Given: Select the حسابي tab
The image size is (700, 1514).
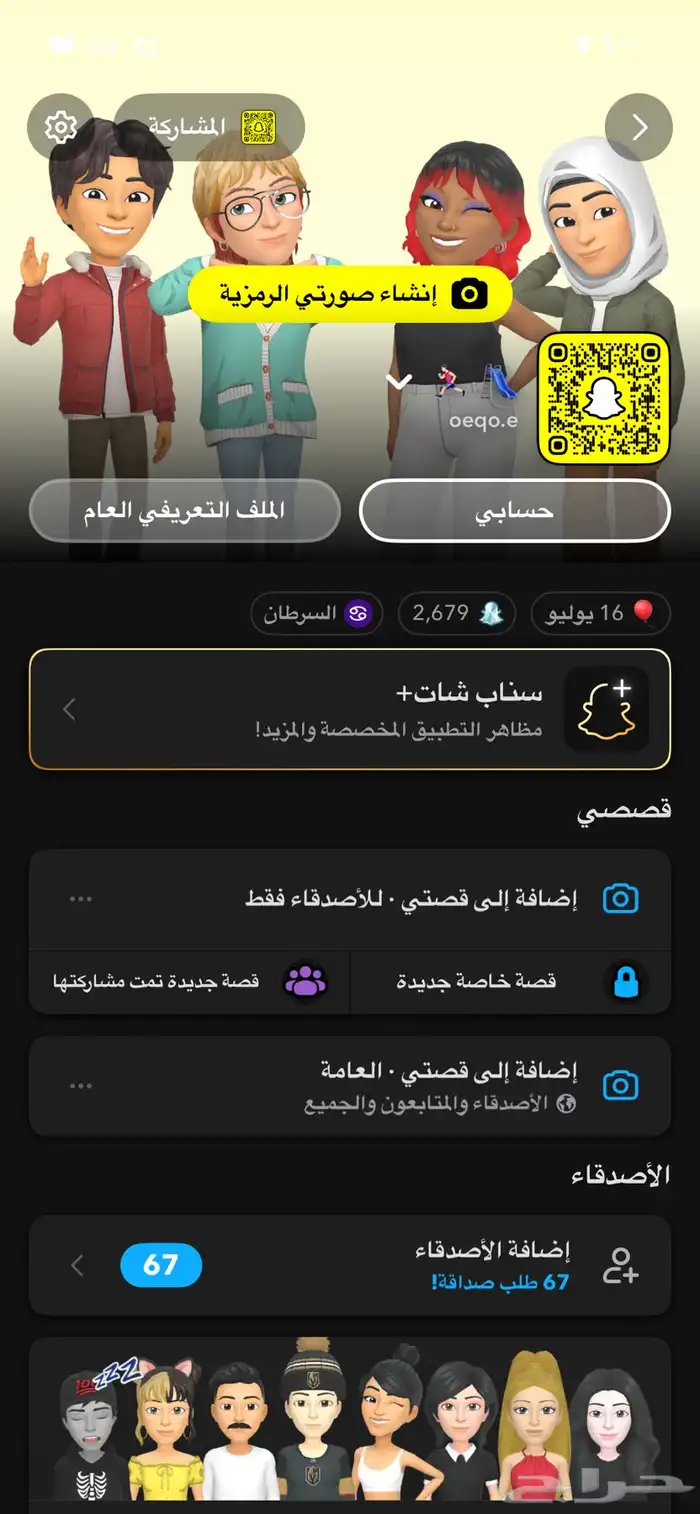Looking at the screenshot, I should 514,510.
